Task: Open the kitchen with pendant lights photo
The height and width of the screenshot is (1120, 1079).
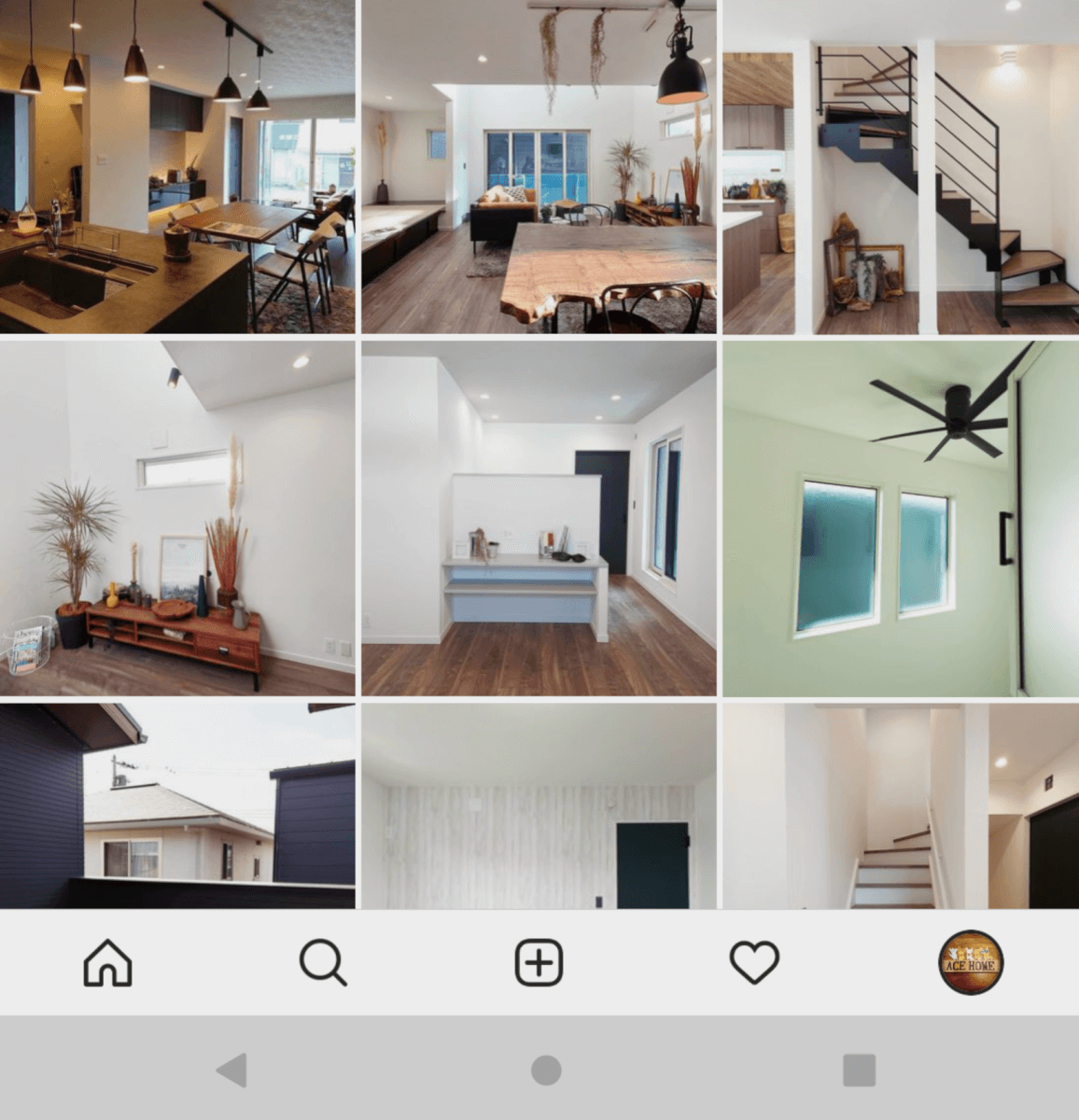Action: click(x=177, y=166)
